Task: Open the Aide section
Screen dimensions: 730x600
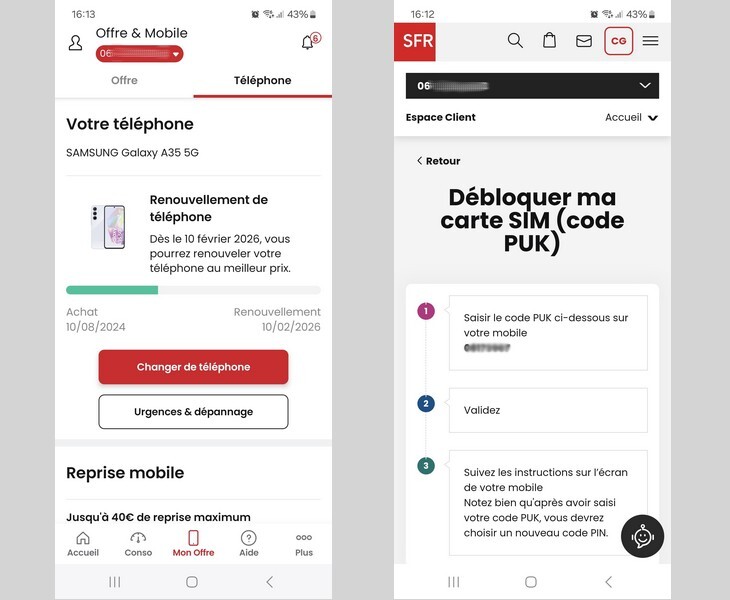Action: click(249, 544)
